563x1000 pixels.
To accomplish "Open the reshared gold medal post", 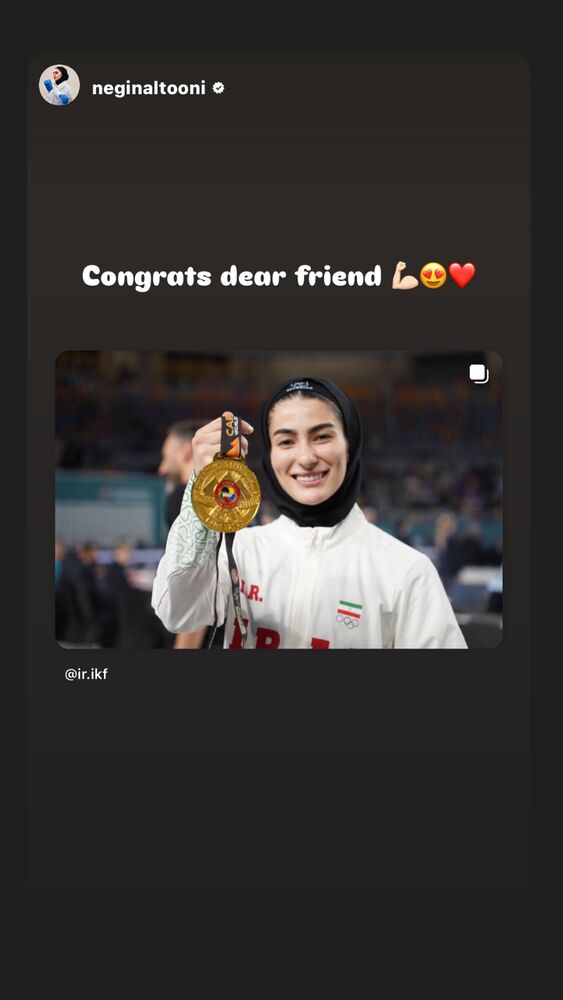I will (x=279, y=499).
